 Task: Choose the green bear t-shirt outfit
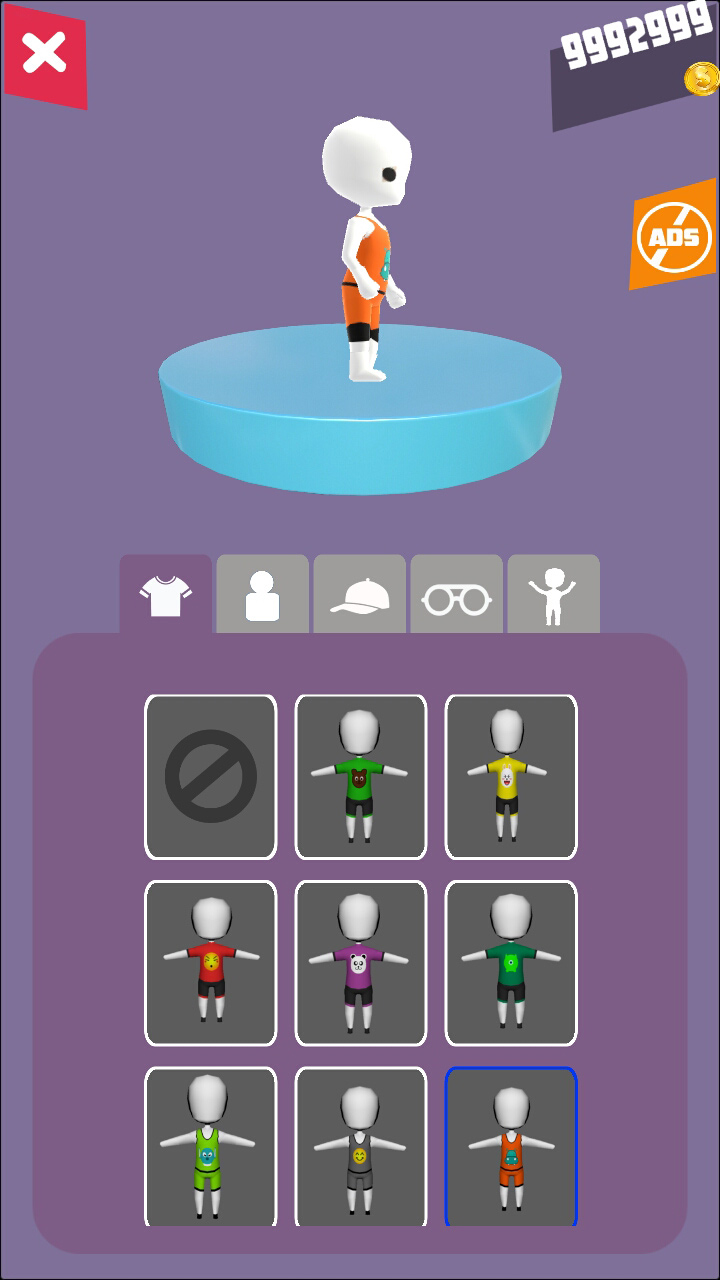361,777
